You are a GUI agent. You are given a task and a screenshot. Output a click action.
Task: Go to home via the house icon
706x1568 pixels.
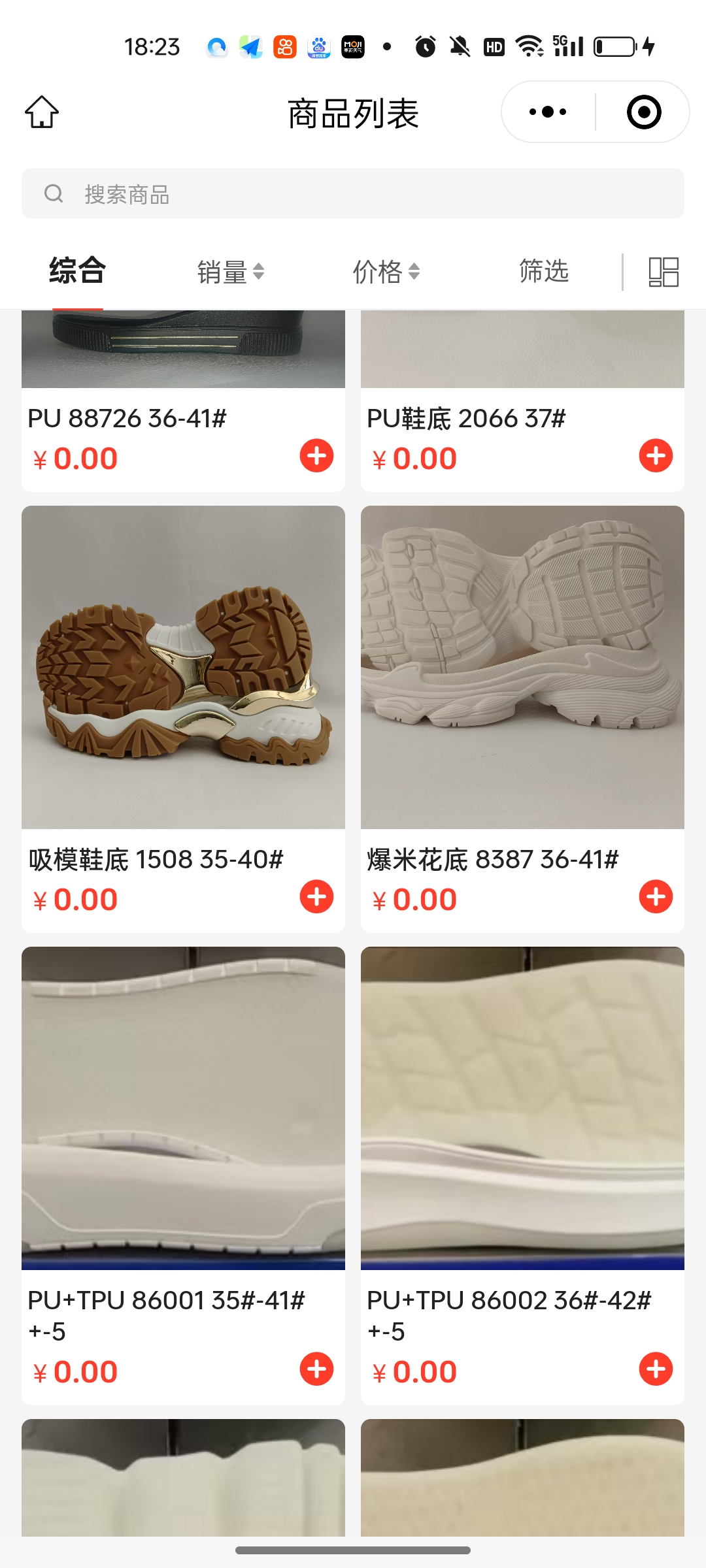42,112
